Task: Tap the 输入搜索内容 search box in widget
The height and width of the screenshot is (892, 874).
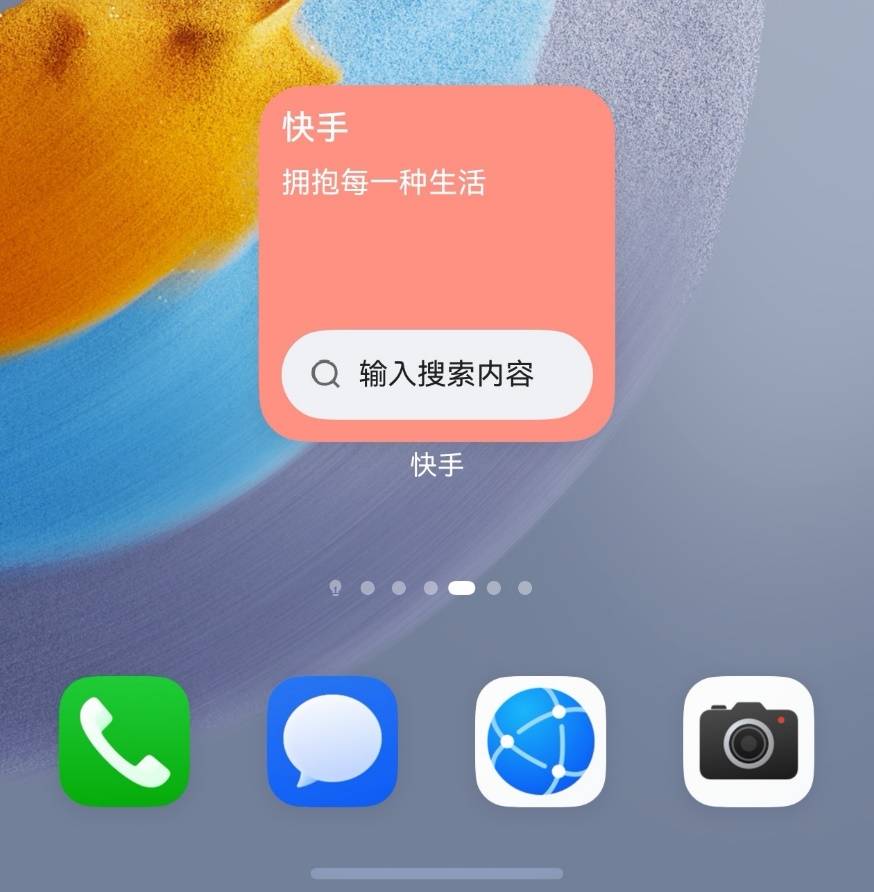Action: click(x=437, y=375)
